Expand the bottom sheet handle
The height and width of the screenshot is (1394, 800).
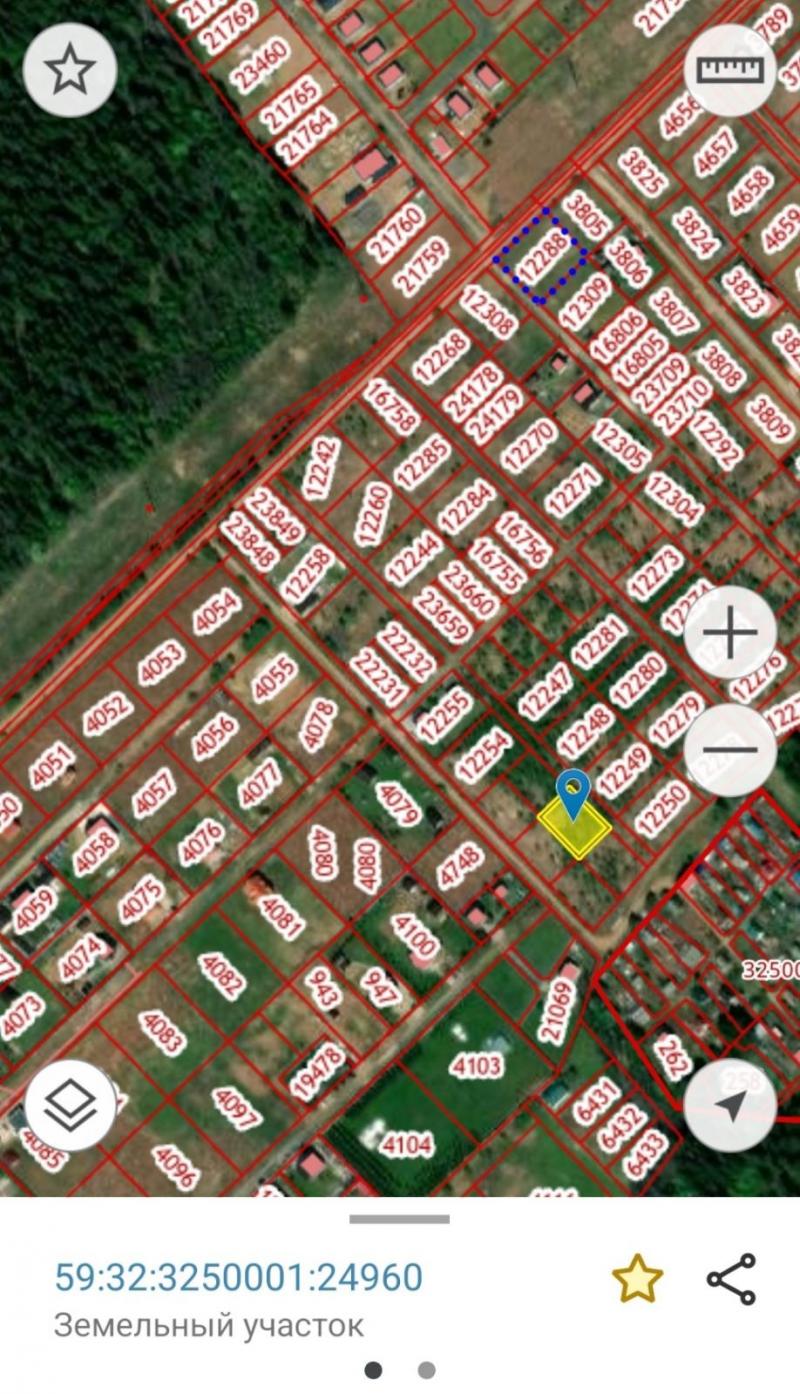click(x=399, y=1219)
